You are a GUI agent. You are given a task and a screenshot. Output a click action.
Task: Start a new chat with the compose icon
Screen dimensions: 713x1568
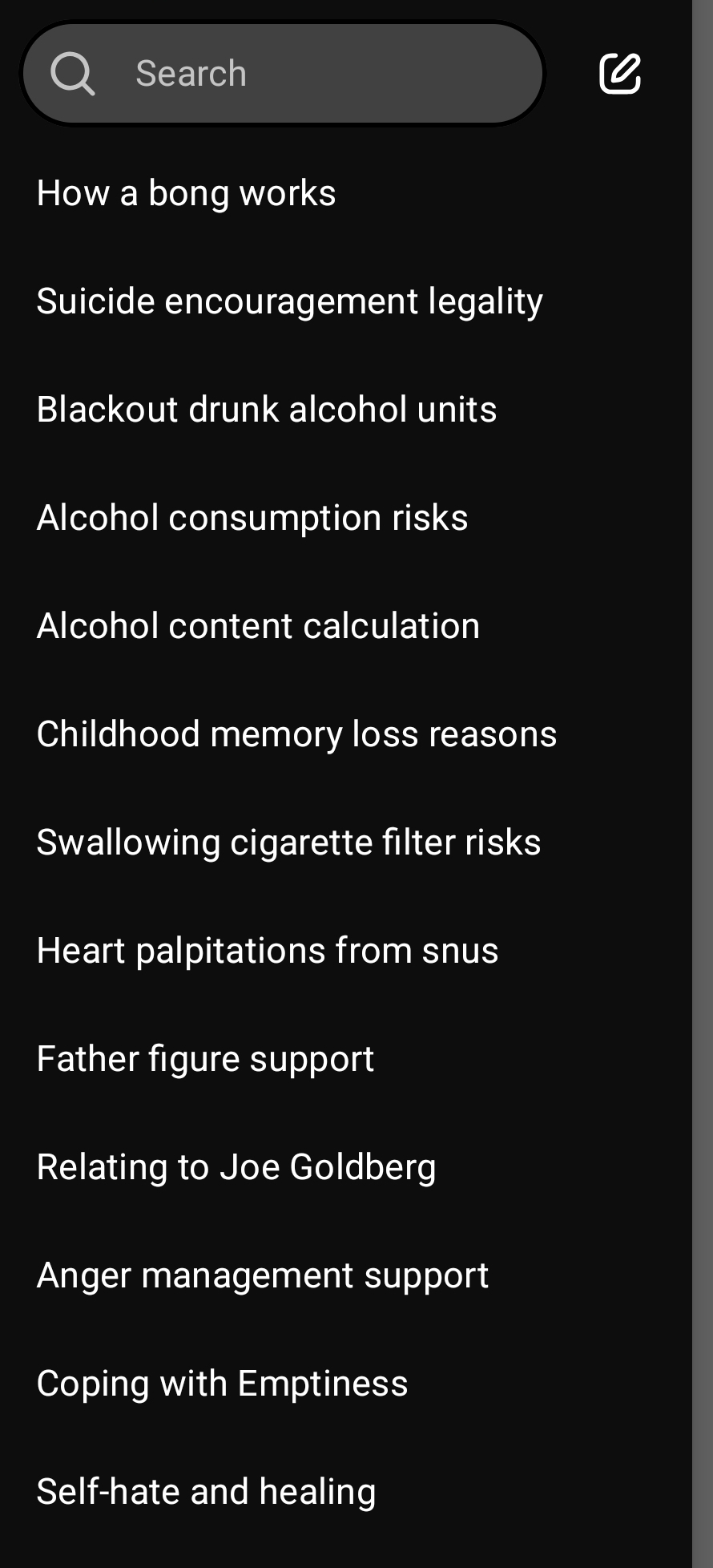click(x=620, y=74)
